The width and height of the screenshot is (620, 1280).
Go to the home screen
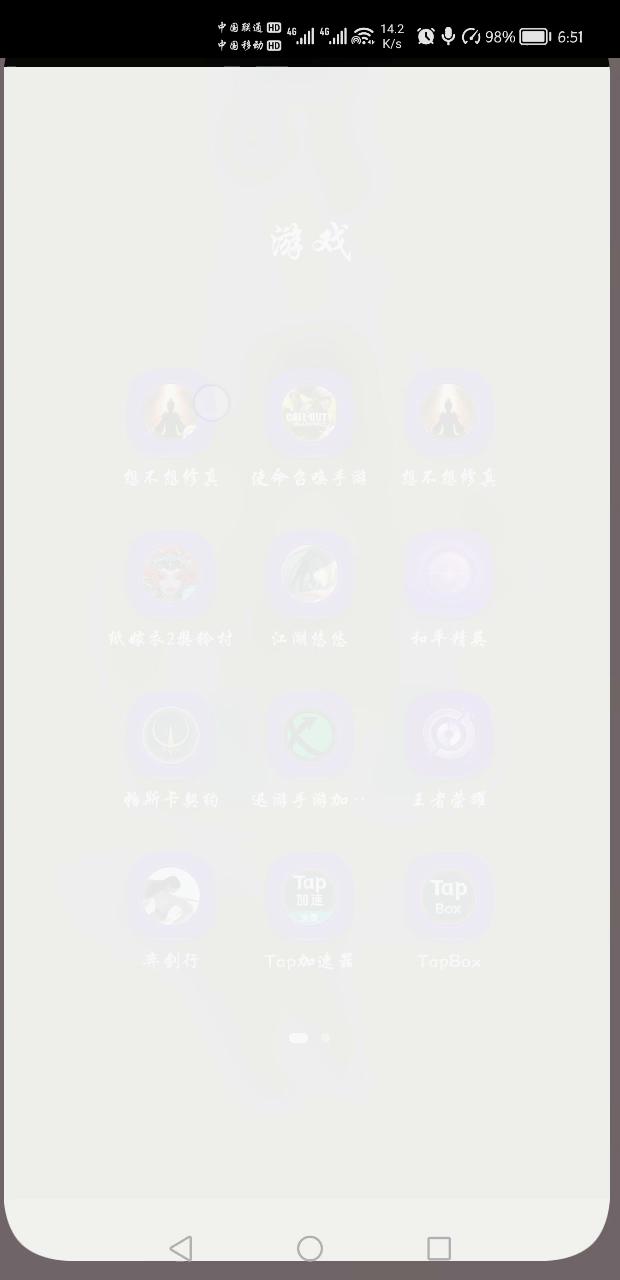tap(310, 1248)
